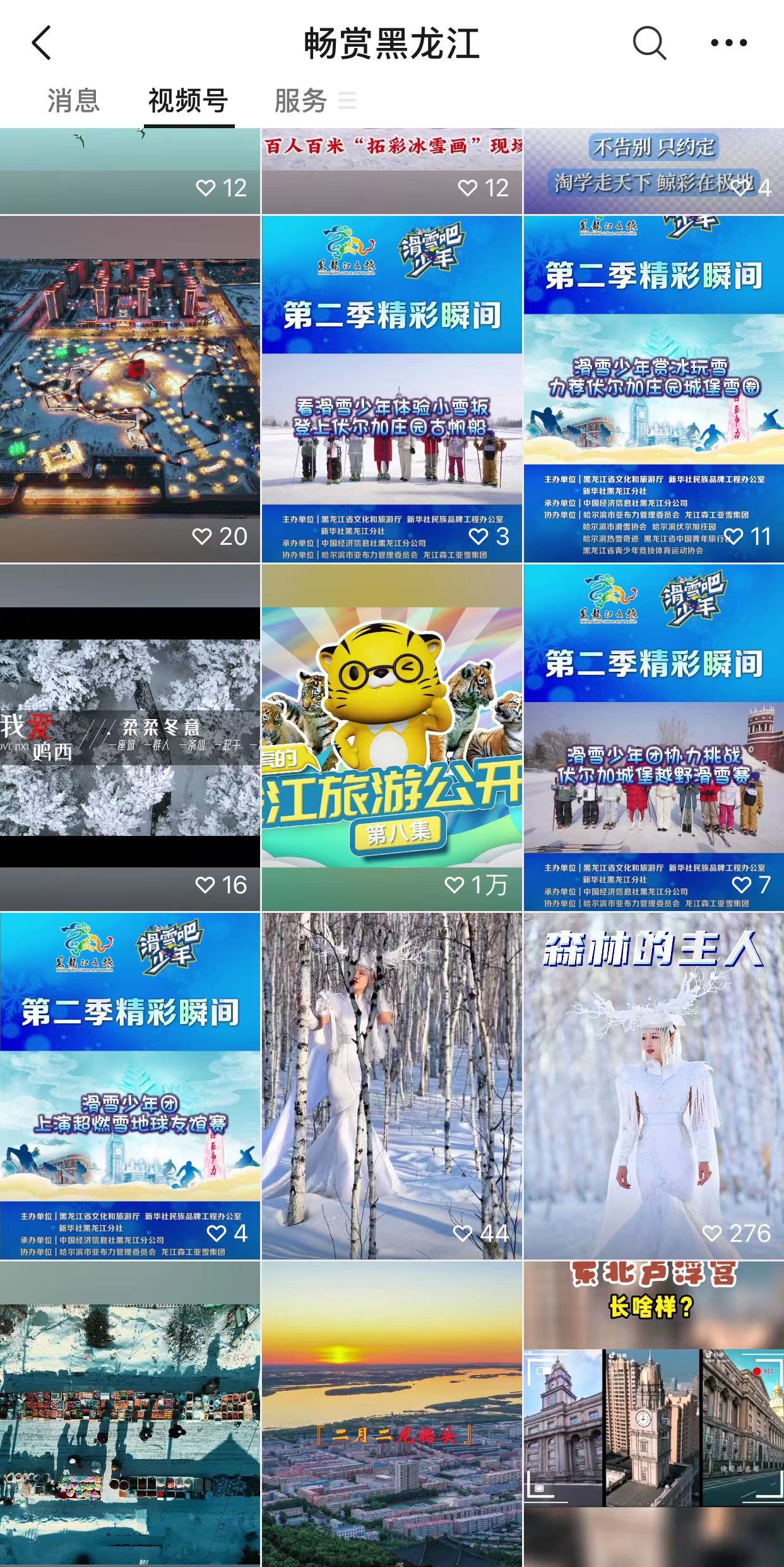784x1567 pixels.
Task: Open 上演超燃雪地球友谊赛 video
Action: (x=130, y=1086)
